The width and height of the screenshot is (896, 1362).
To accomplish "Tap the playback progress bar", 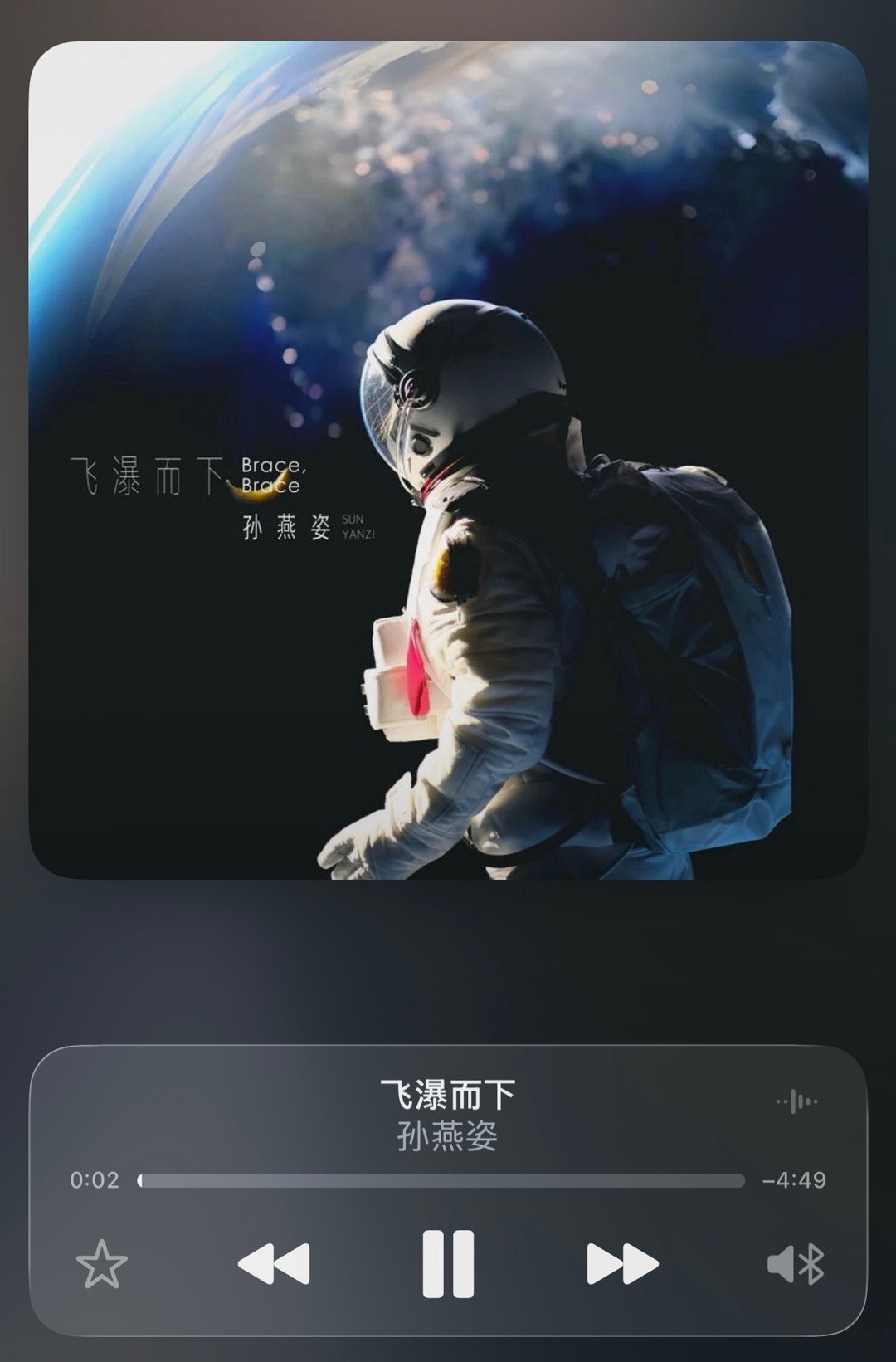I will pos(444,1177).
